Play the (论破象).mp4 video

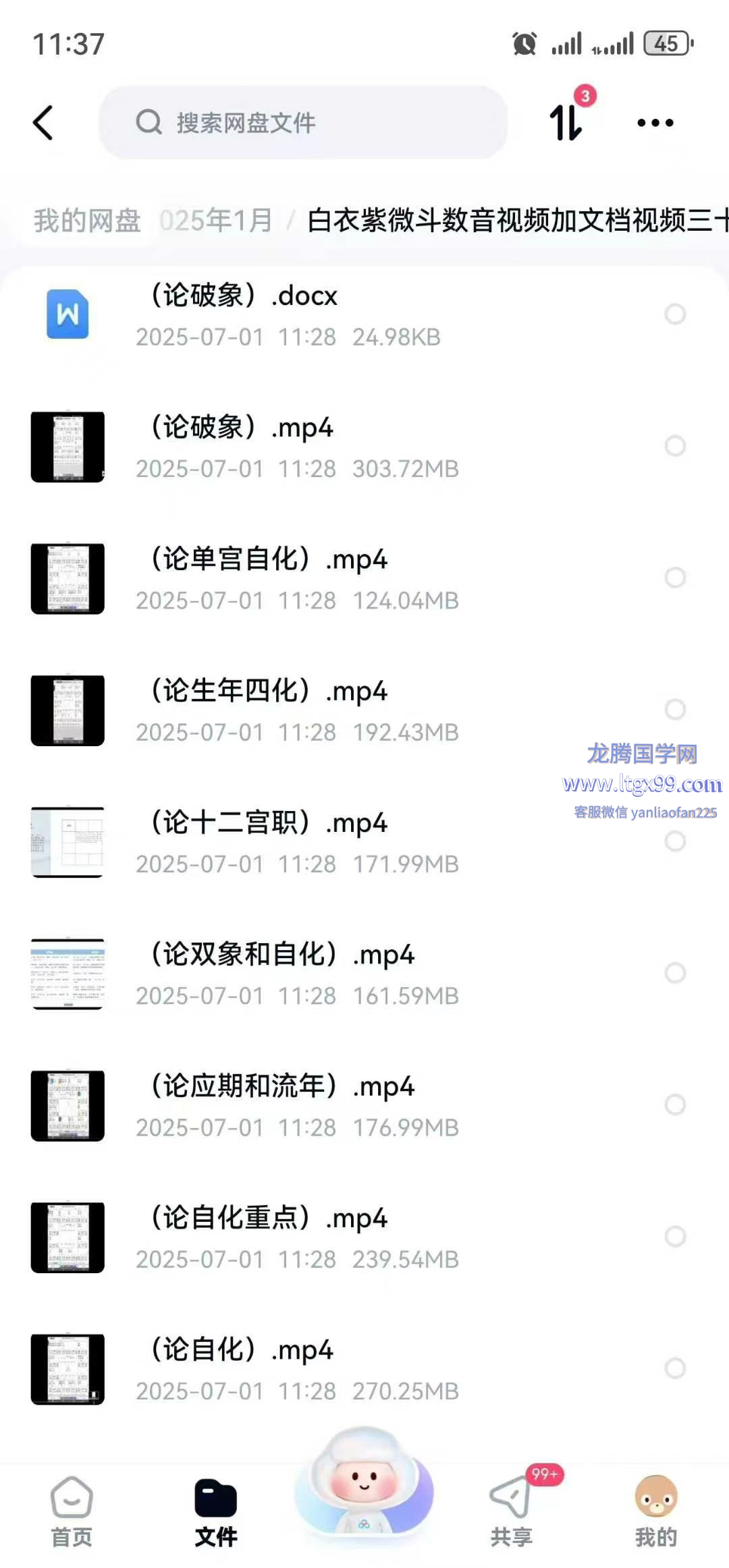[x=243, y=446]
